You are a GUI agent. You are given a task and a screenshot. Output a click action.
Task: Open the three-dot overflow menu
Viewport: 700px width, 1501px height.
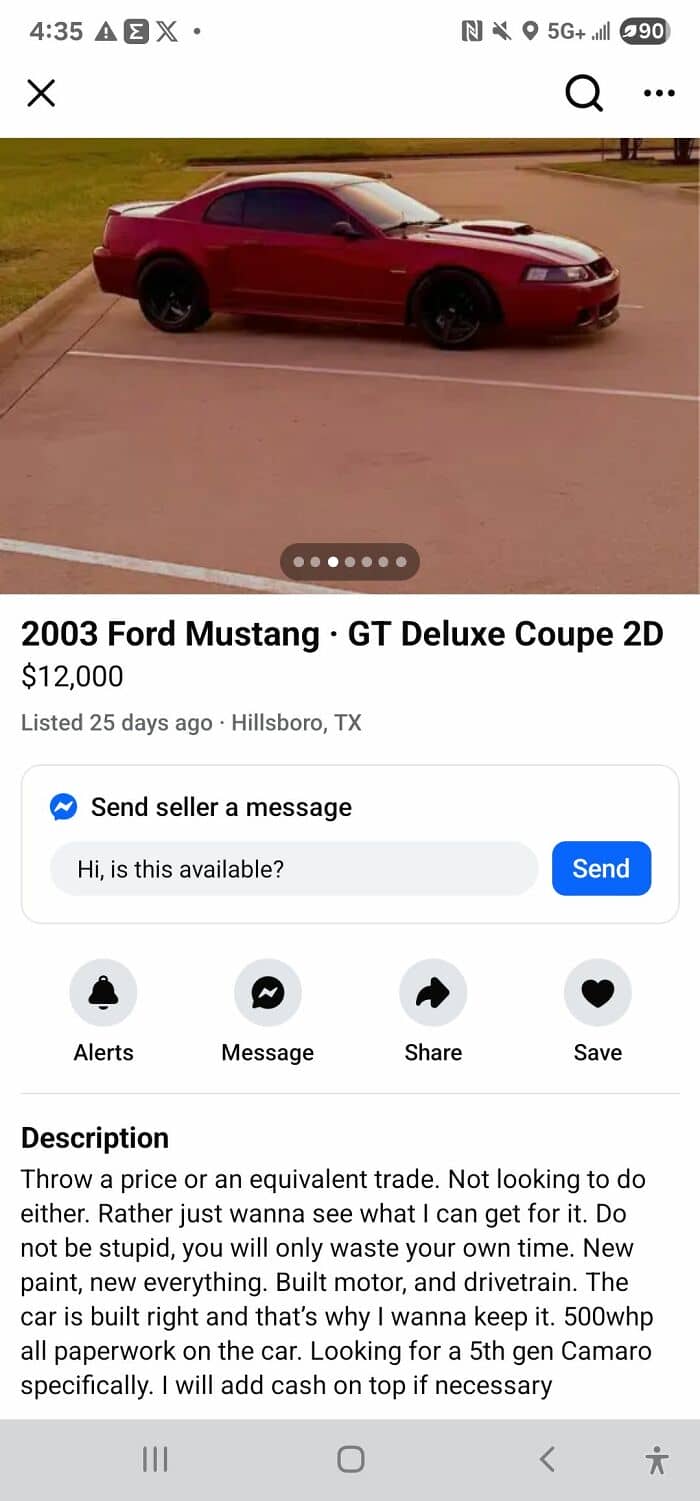tap(659, 94)
